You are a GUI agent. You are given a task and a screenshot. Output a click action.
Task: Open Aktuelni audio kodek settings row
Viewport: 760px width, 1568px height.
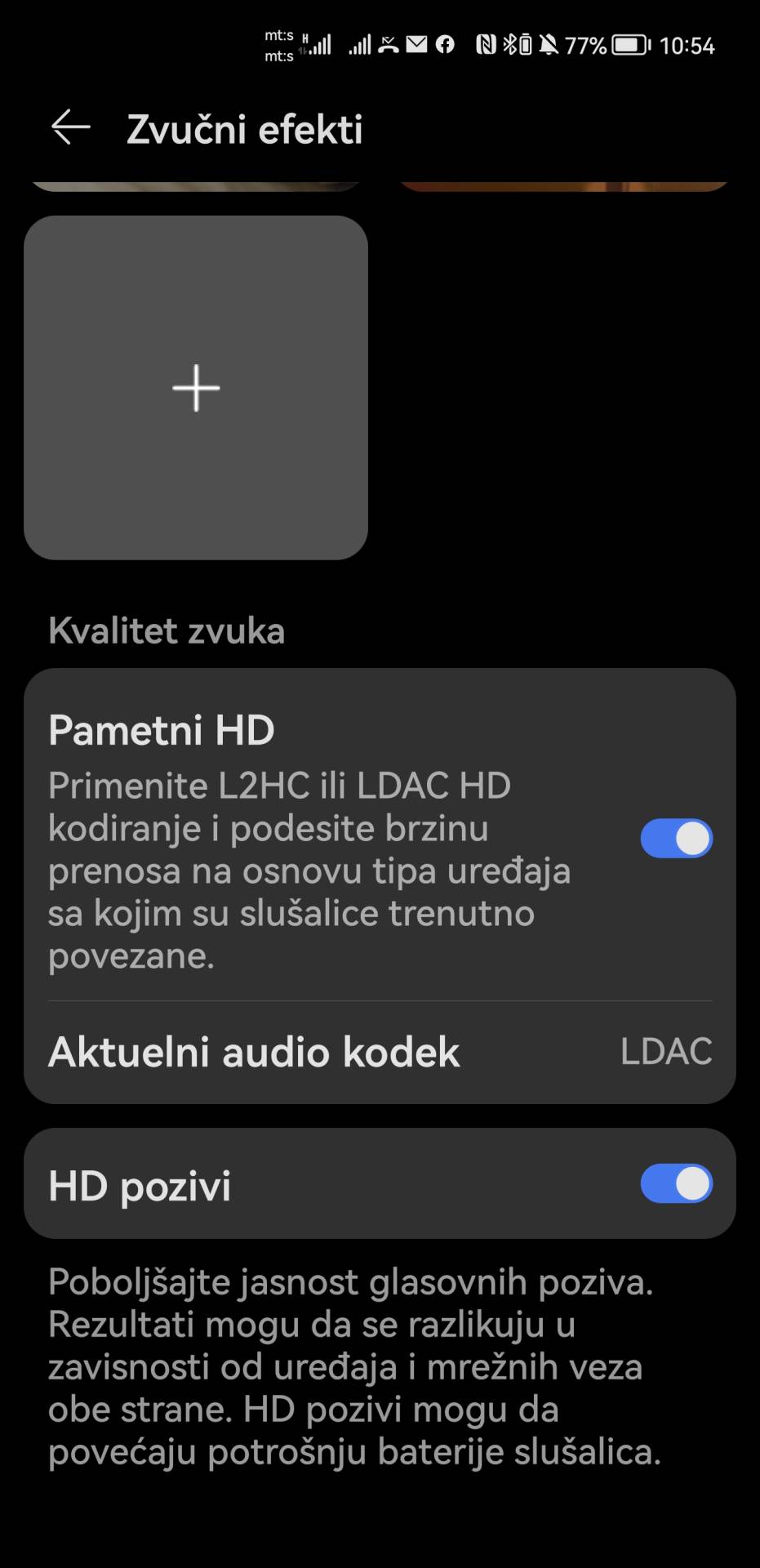pos(380,1052)
